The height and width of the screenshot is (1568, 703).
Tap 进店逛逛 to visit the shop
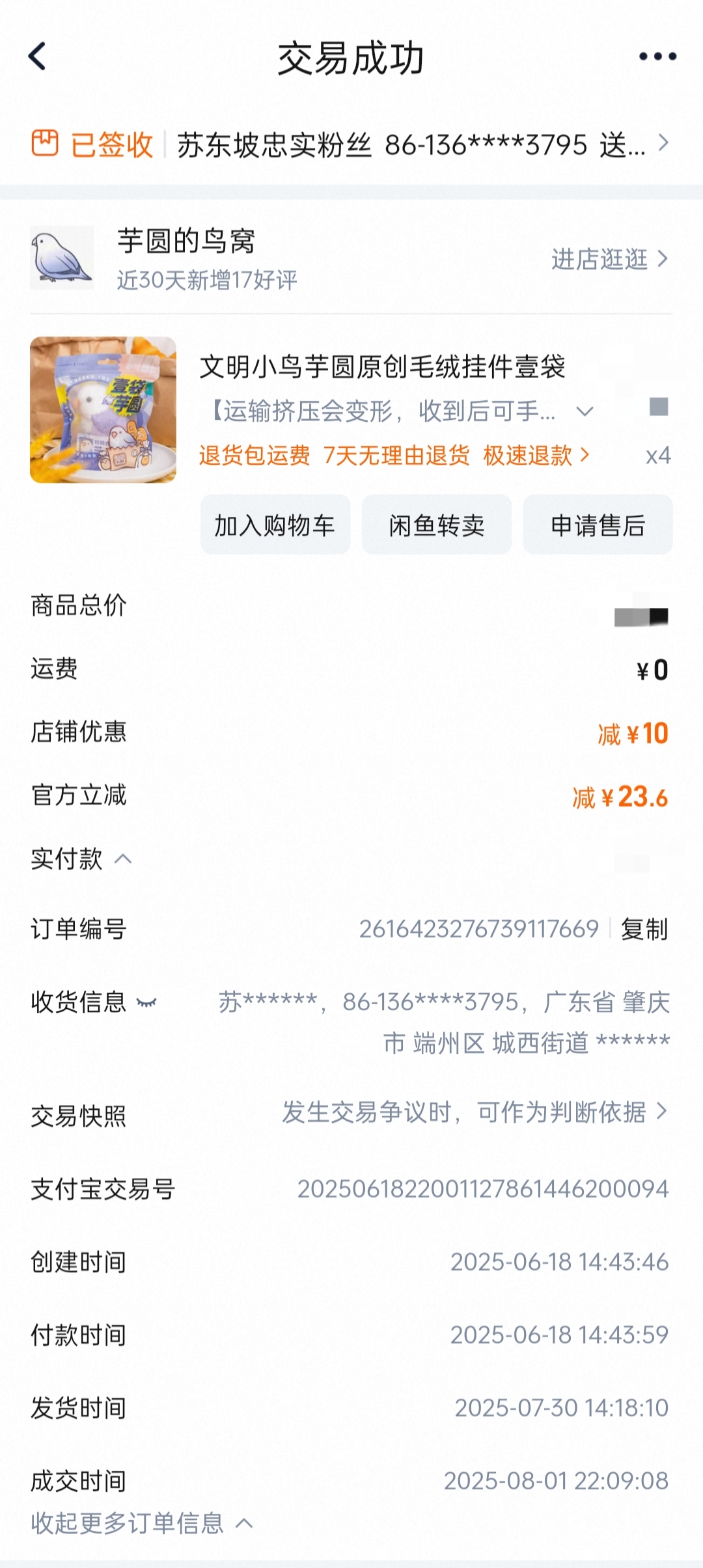click(609, 259)
